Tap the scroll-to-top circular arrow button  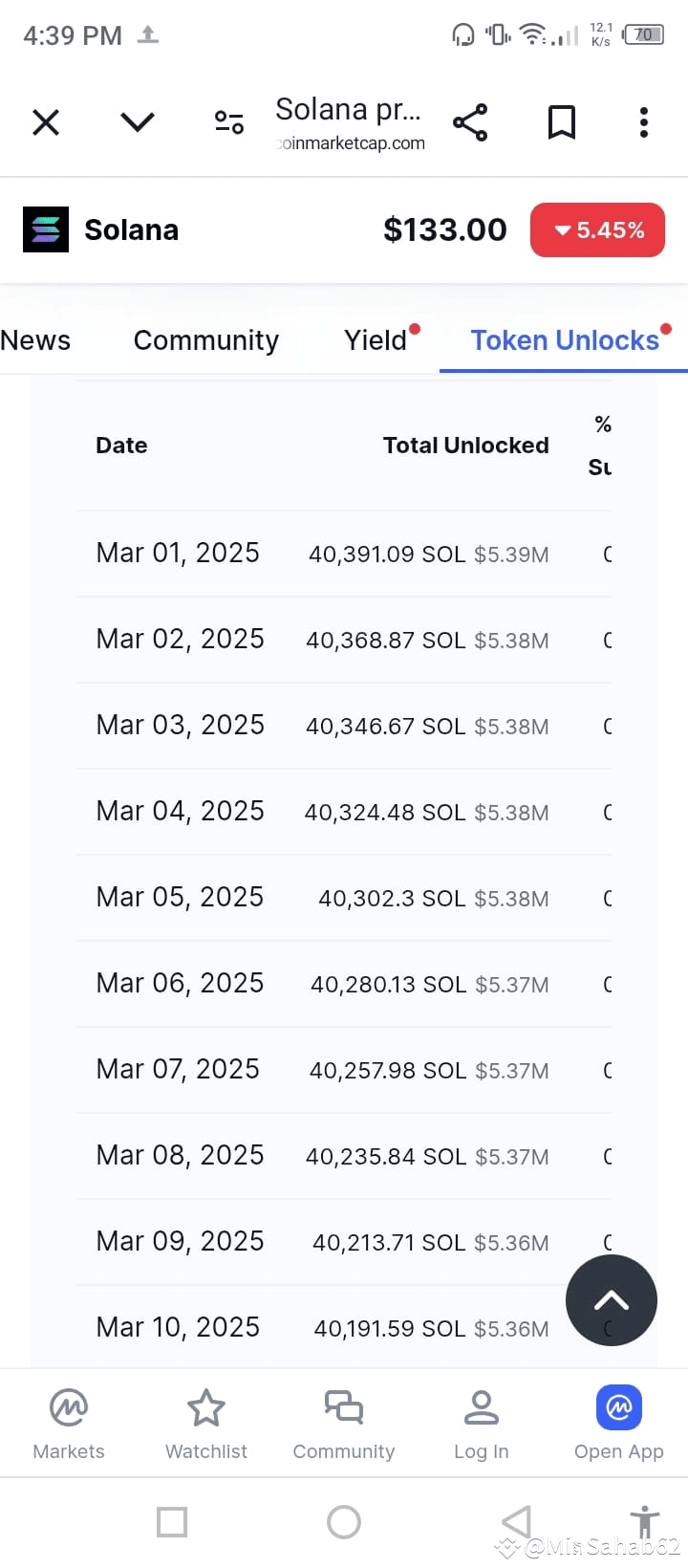click(612, 1300)
